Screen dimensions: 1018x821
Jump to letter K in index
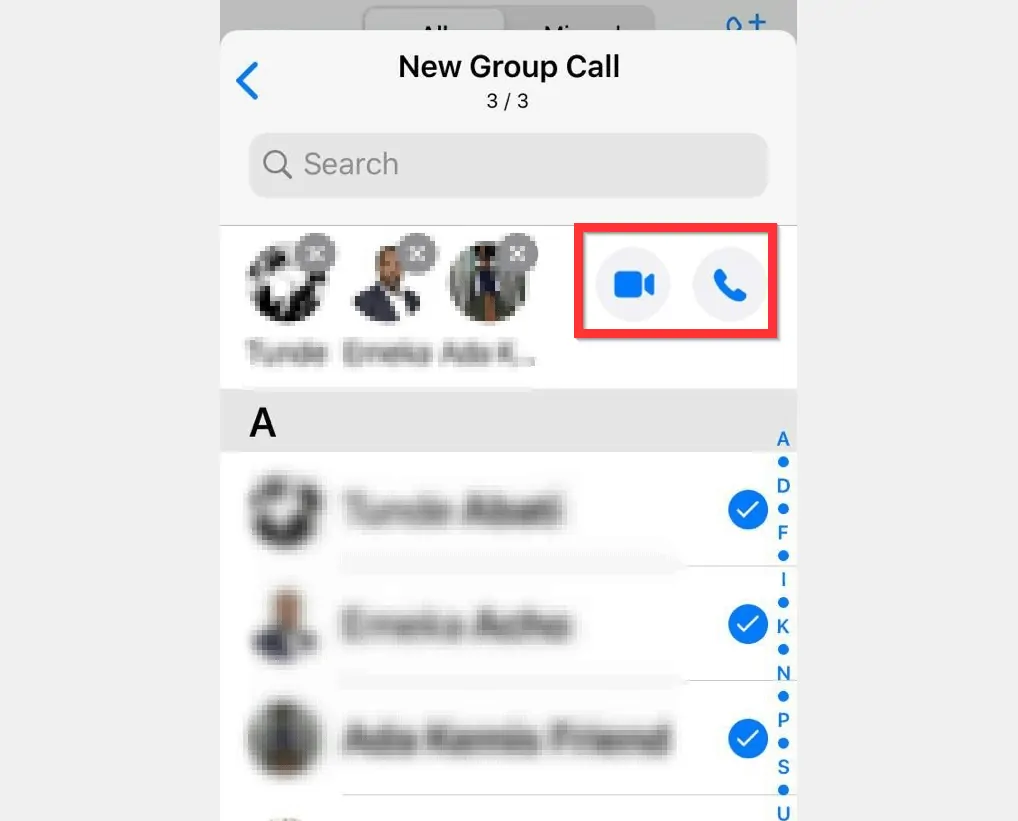pos(784,627)
